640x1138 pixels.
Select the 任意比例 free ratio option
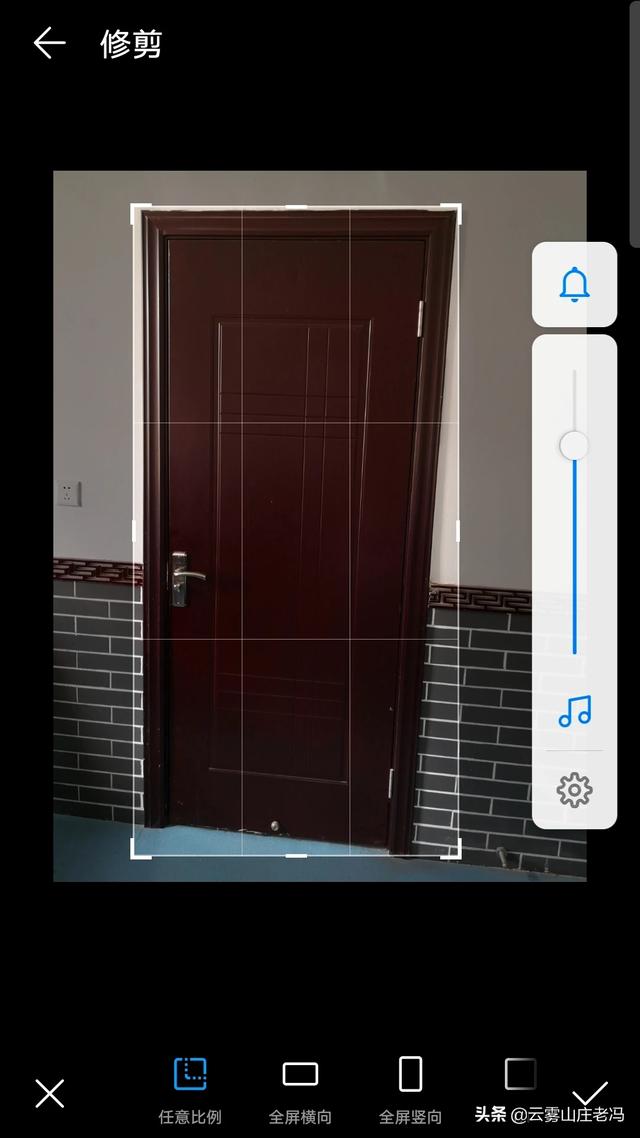point(190,1088)
